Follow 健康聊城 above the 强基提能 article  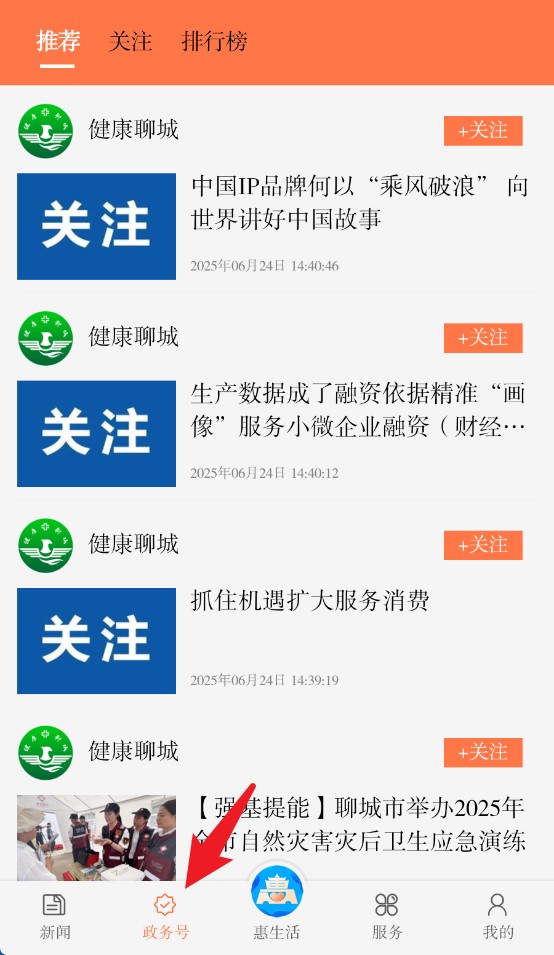pos(483,752)
